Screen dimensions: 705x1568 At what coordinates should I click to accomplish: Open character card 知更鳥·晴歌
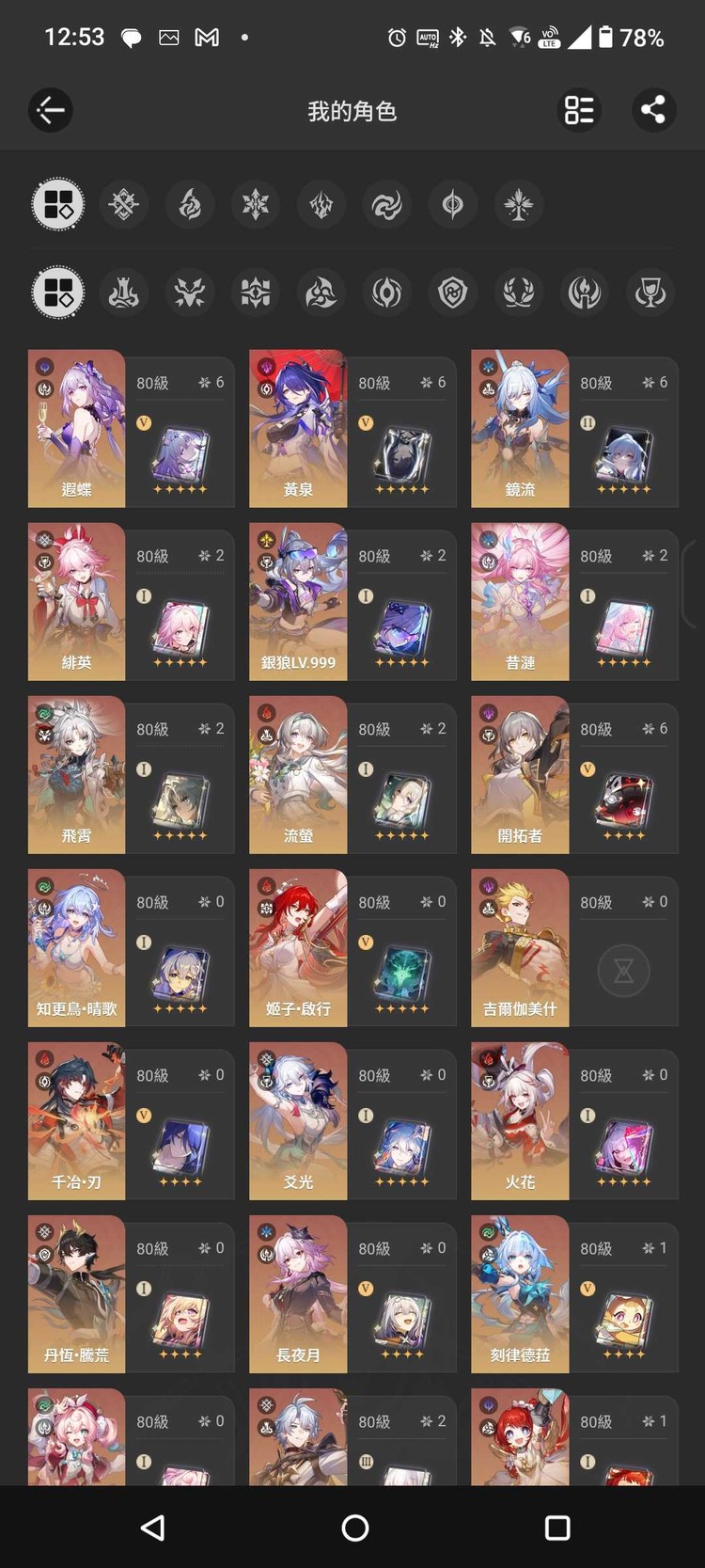tap(132, 948)
